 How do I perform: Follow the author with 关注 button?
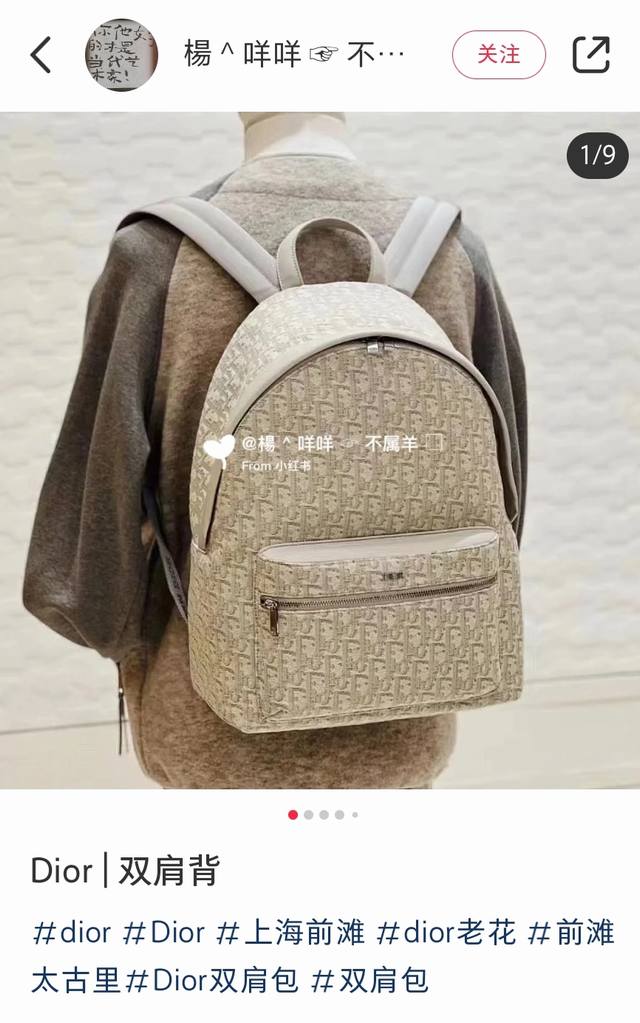[499, 55]
